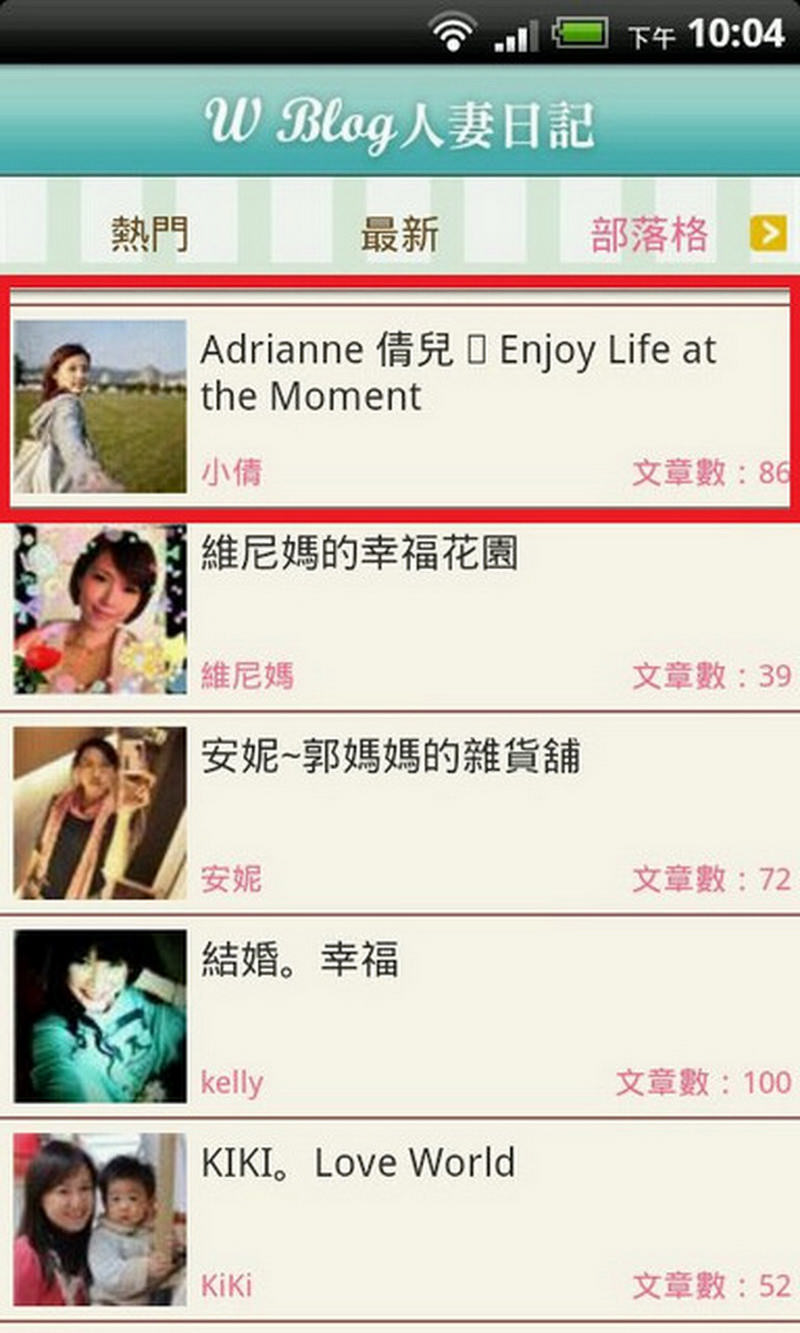Screen dimensions: 800x1333
Task: Select the 部落格 tab
Action: coord(649,235)
